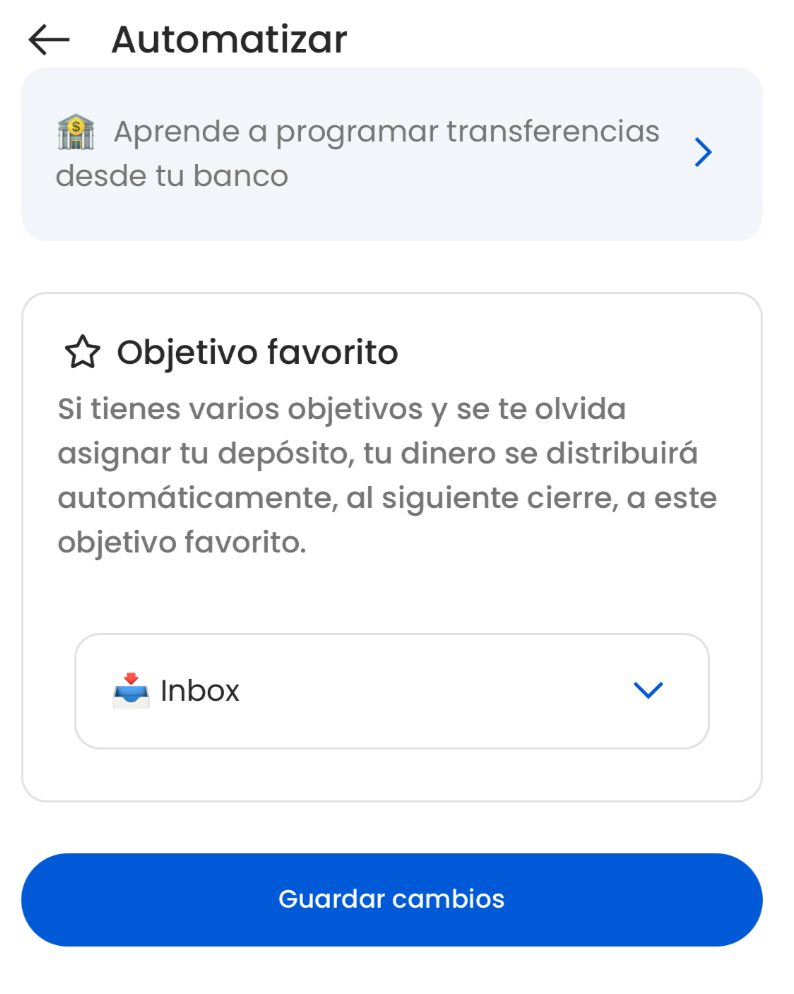794x994 pixels.
Task: Click the inbox tray icon in the selector
Action: coord(130,690)
